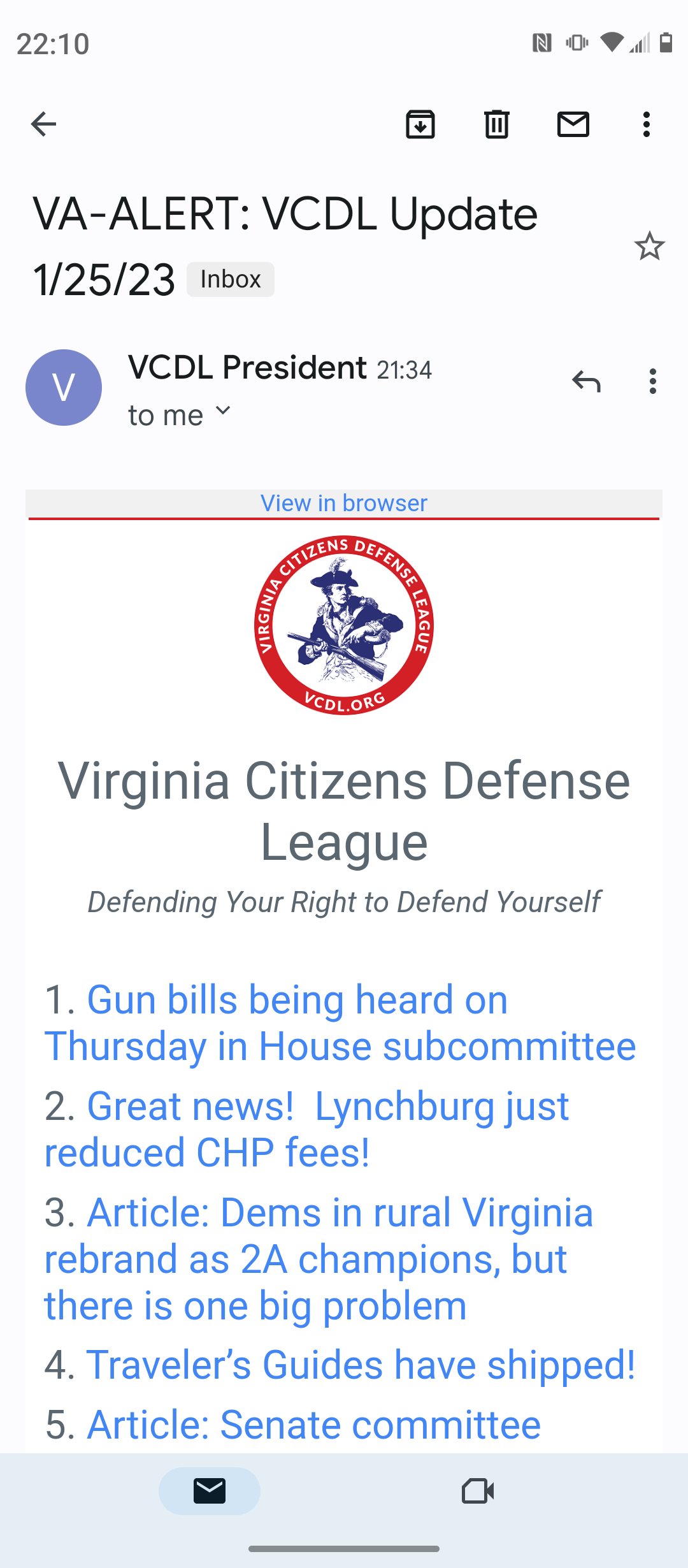
Task: Go back to the inbox list
Action: [x=43, y=124]
